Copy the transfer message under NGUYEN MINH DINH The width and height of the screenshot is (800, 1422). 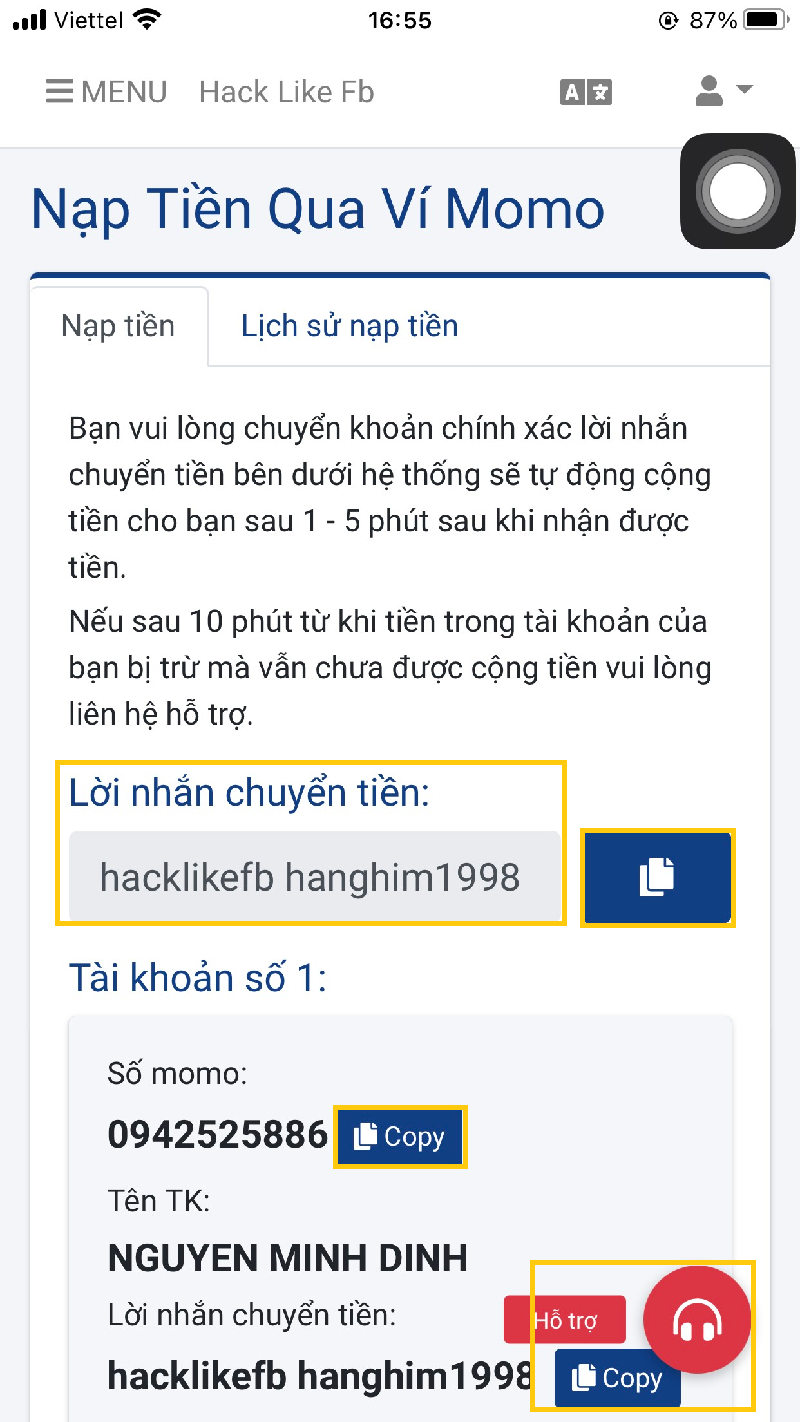tap(617, 1379)
